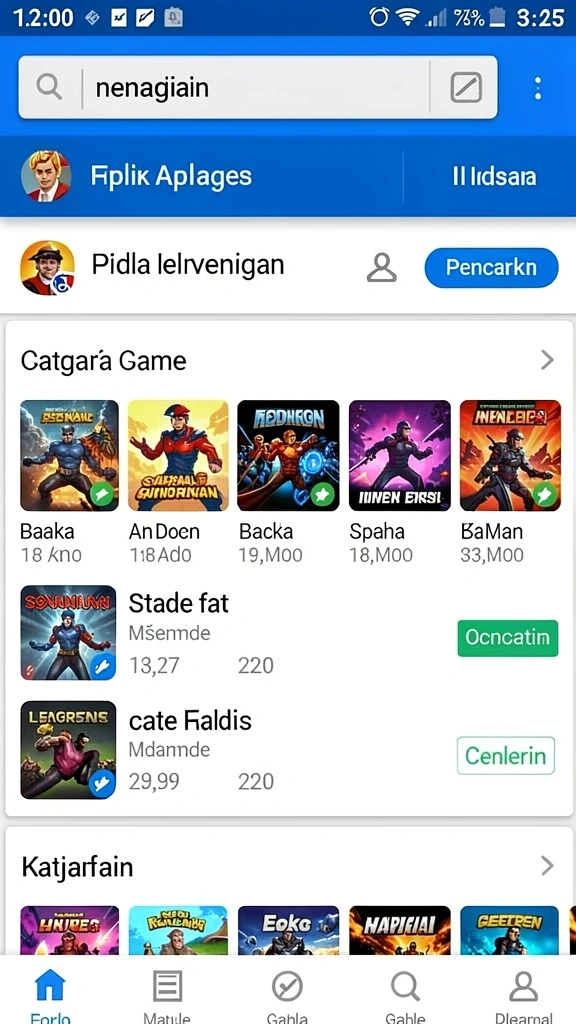Tap the square edit icon in search bar
The image size is (576, 1024).
[466, 87]
